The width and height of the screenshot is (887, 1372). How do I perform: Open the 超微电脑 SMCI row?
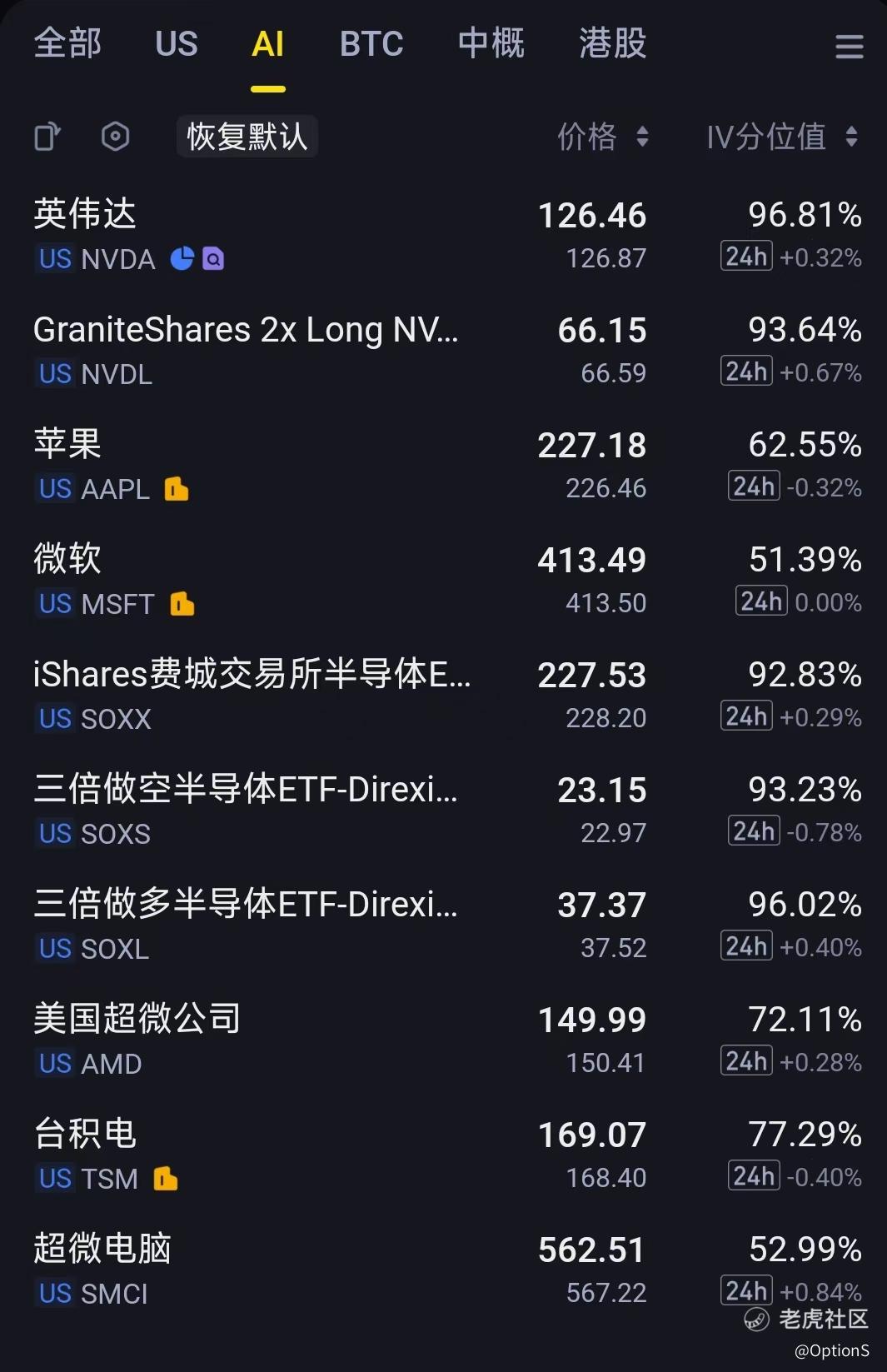click(443, 1270)
